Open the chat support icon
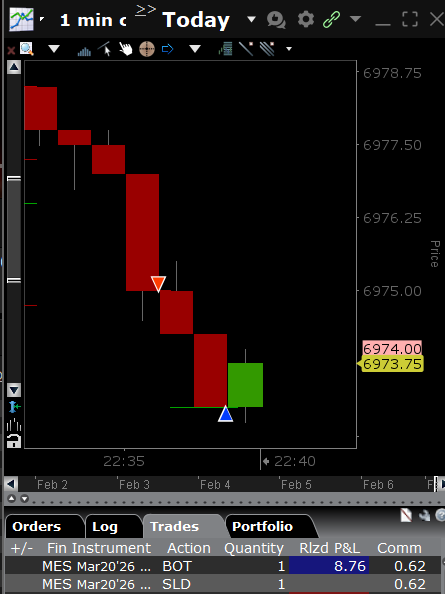The height and width of the screenshot is (594, 445). point(276,20)
